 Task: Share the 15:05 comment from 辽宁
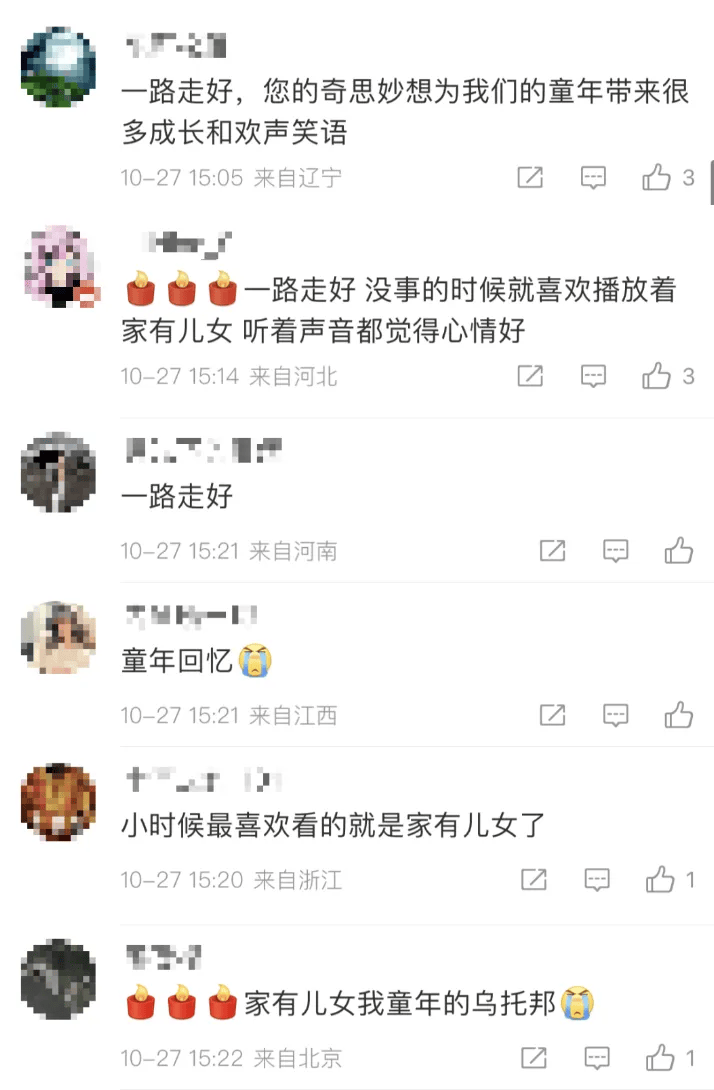coord(530,178)
